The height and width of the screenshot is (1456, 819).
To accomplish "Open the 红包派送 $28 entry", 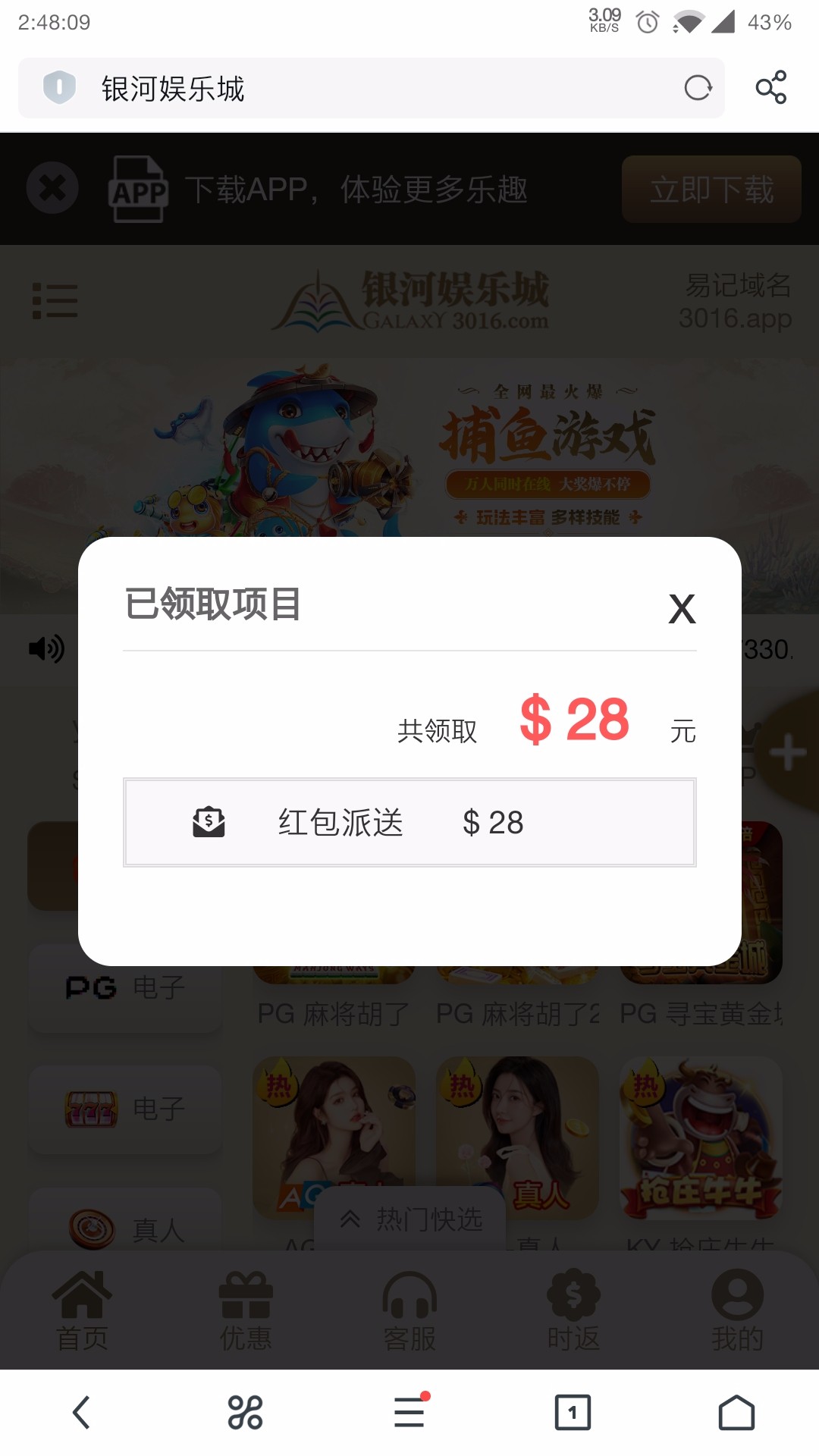I will (409, 822).
